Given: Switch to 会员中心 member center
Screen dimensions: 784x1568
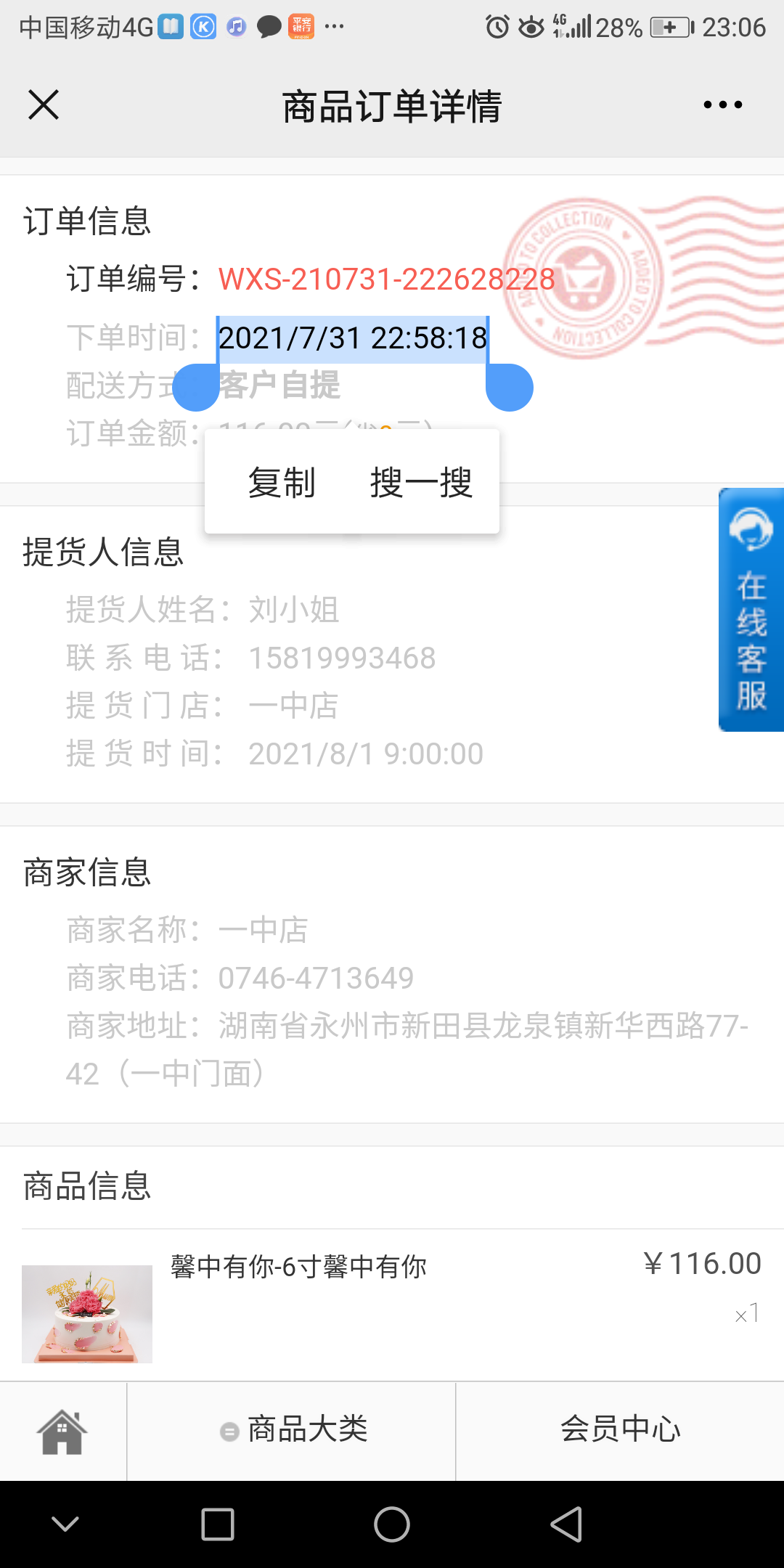Looking at the screenshot, I should pos(621,1431).
